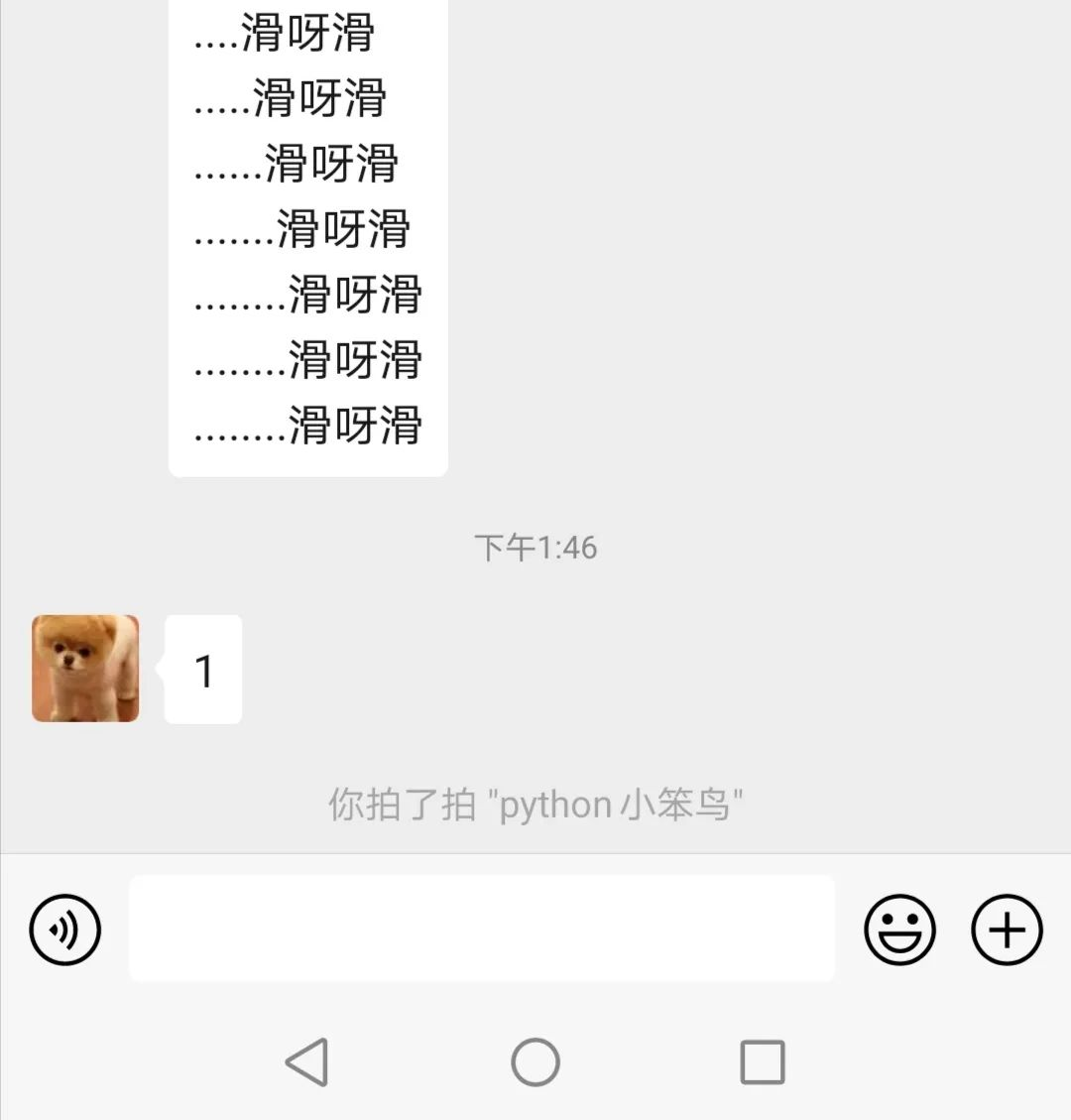
Task: Switch to voice message input
Action: click(65, 930)
